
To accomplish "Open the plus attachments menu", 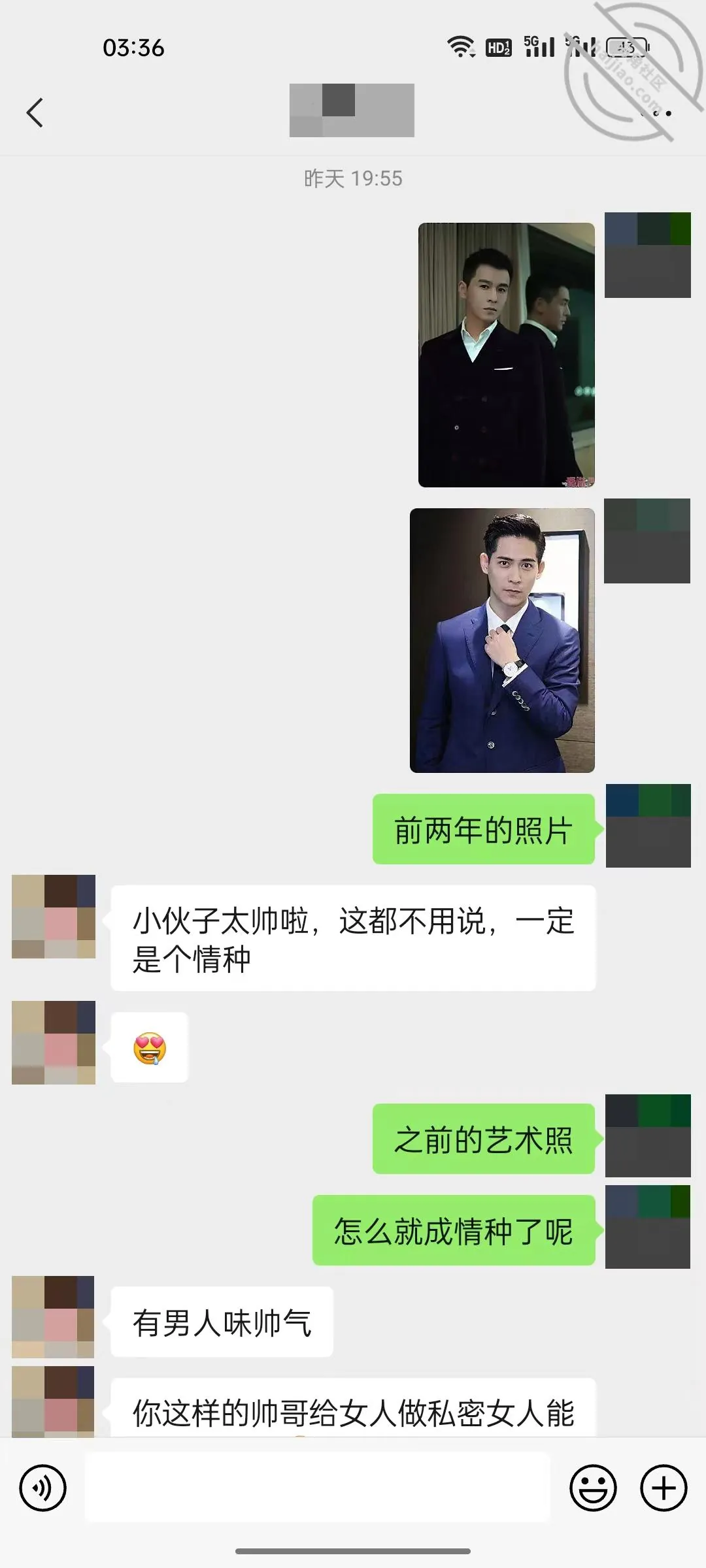I will (x=664, y=1488).
